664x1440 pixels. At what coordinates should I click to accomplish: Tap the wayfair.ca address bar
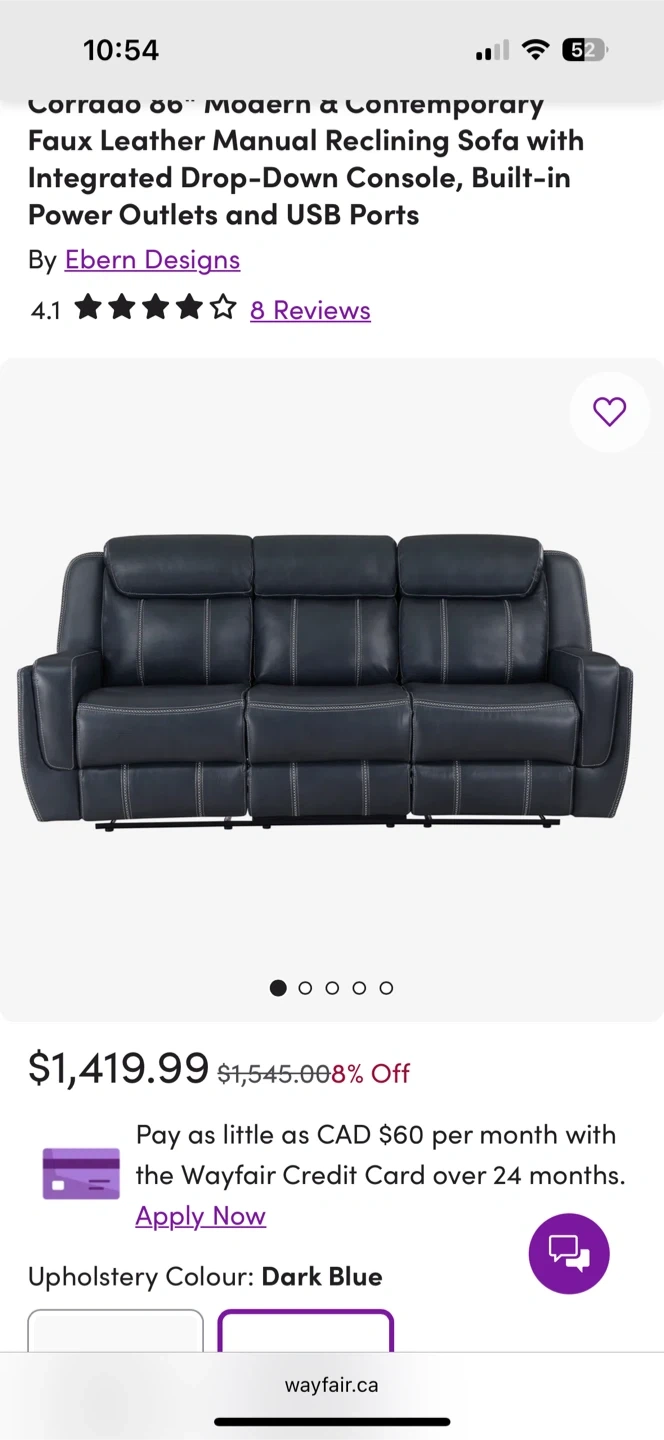point(331,1386)
